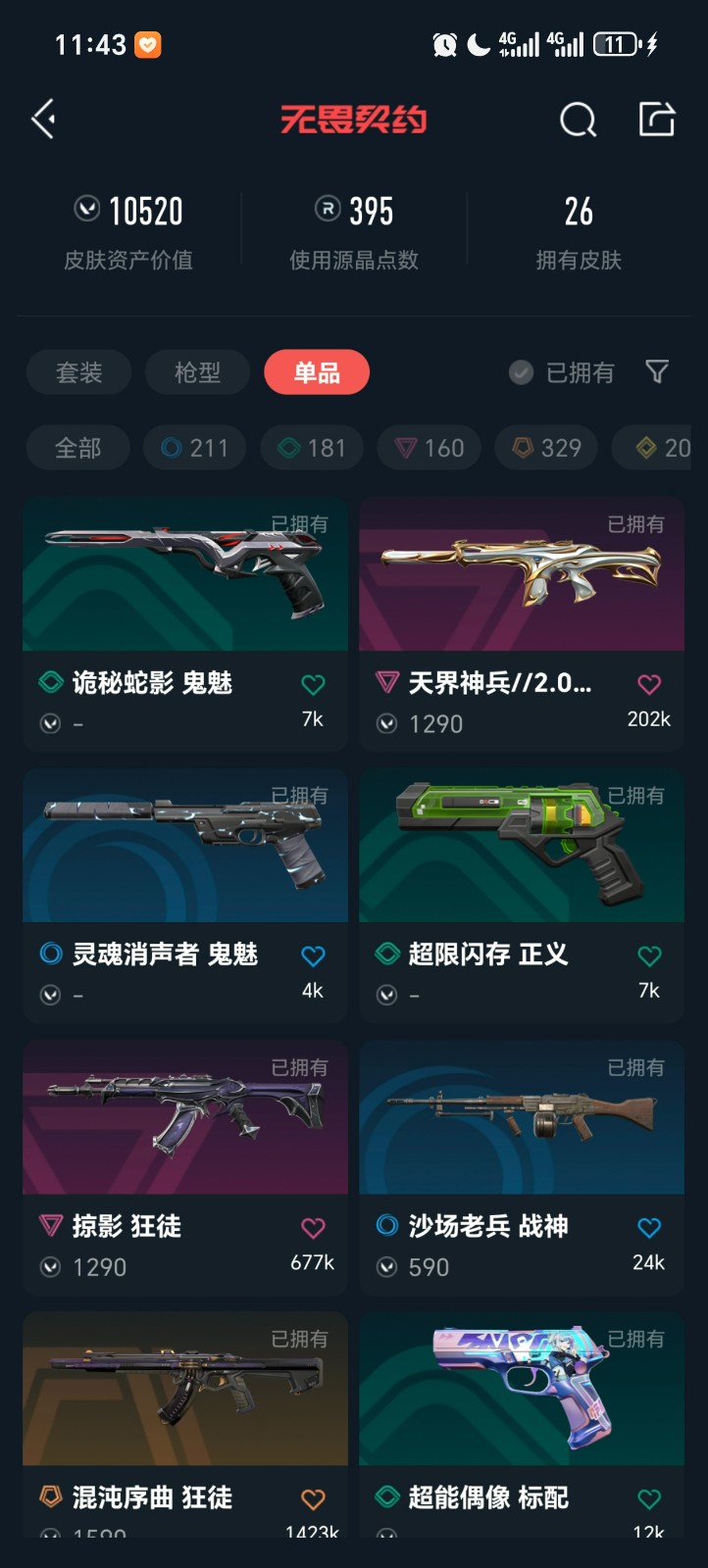
Task: Like the 混沌序曲 狂徒 skin
Action: tap(313, 1498)
